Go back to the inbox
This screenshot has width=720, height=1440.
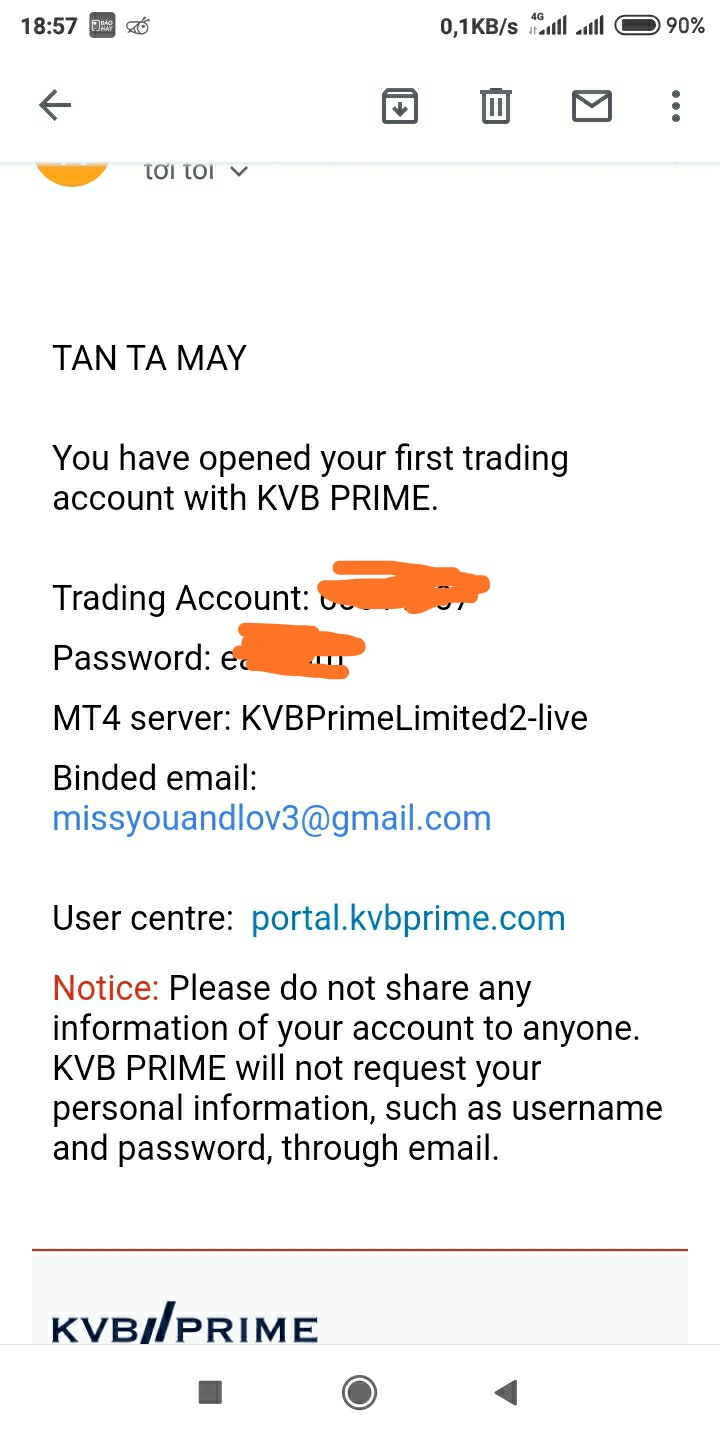coord(55,105)
